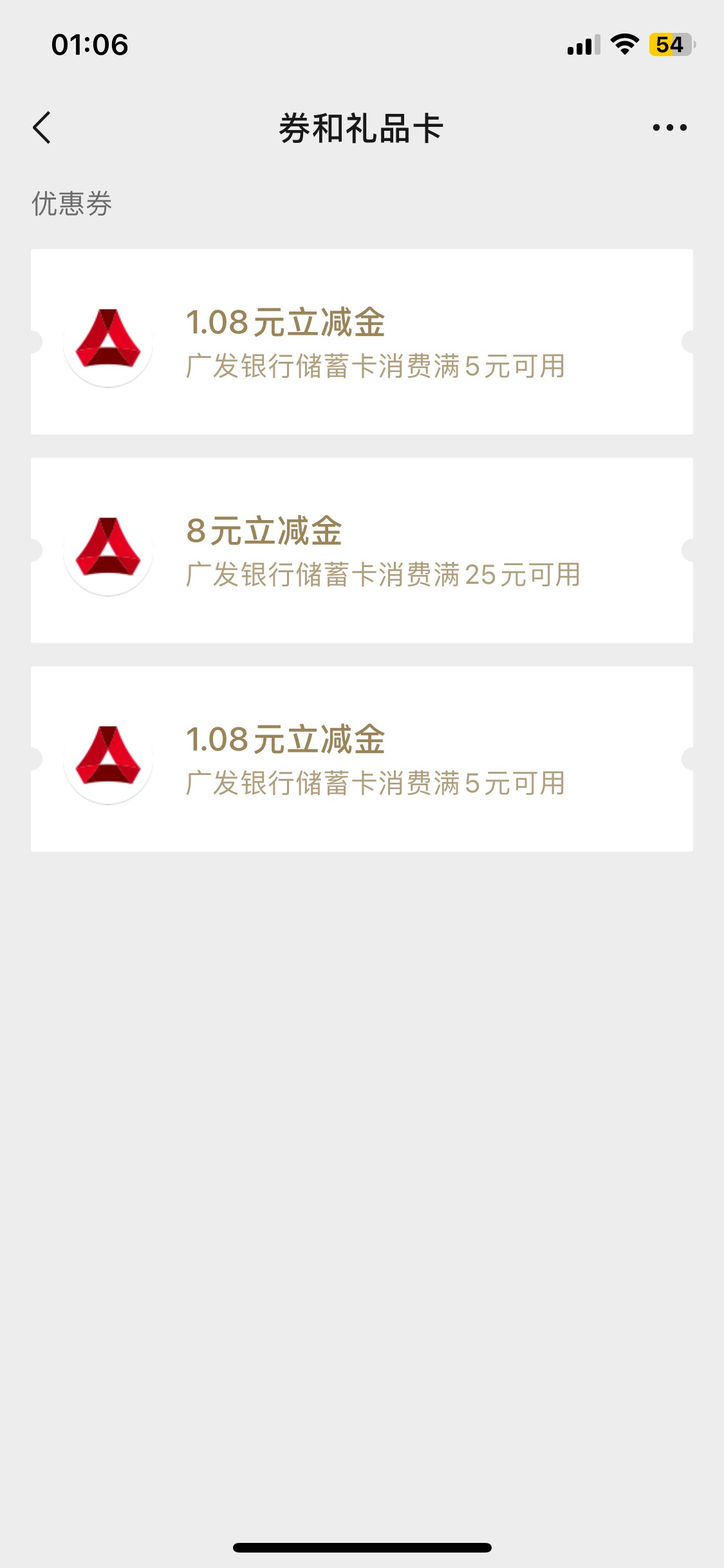The height and width of the screenshot is (1568, 724).
Task: Open the first 1.08元立减金 coupon
Action: 362,342
